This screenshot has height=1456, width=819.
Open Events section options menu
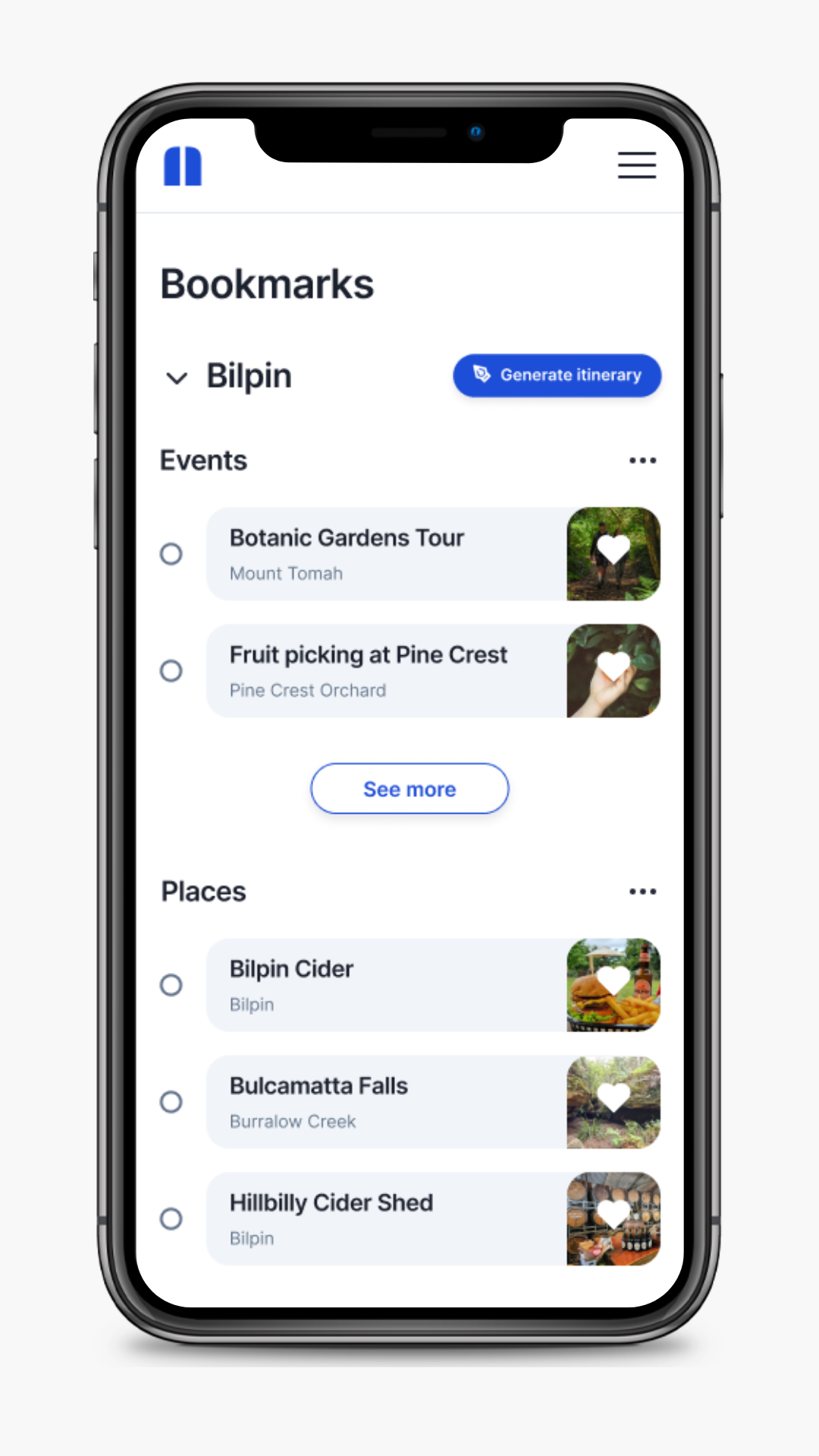point(642,460)
